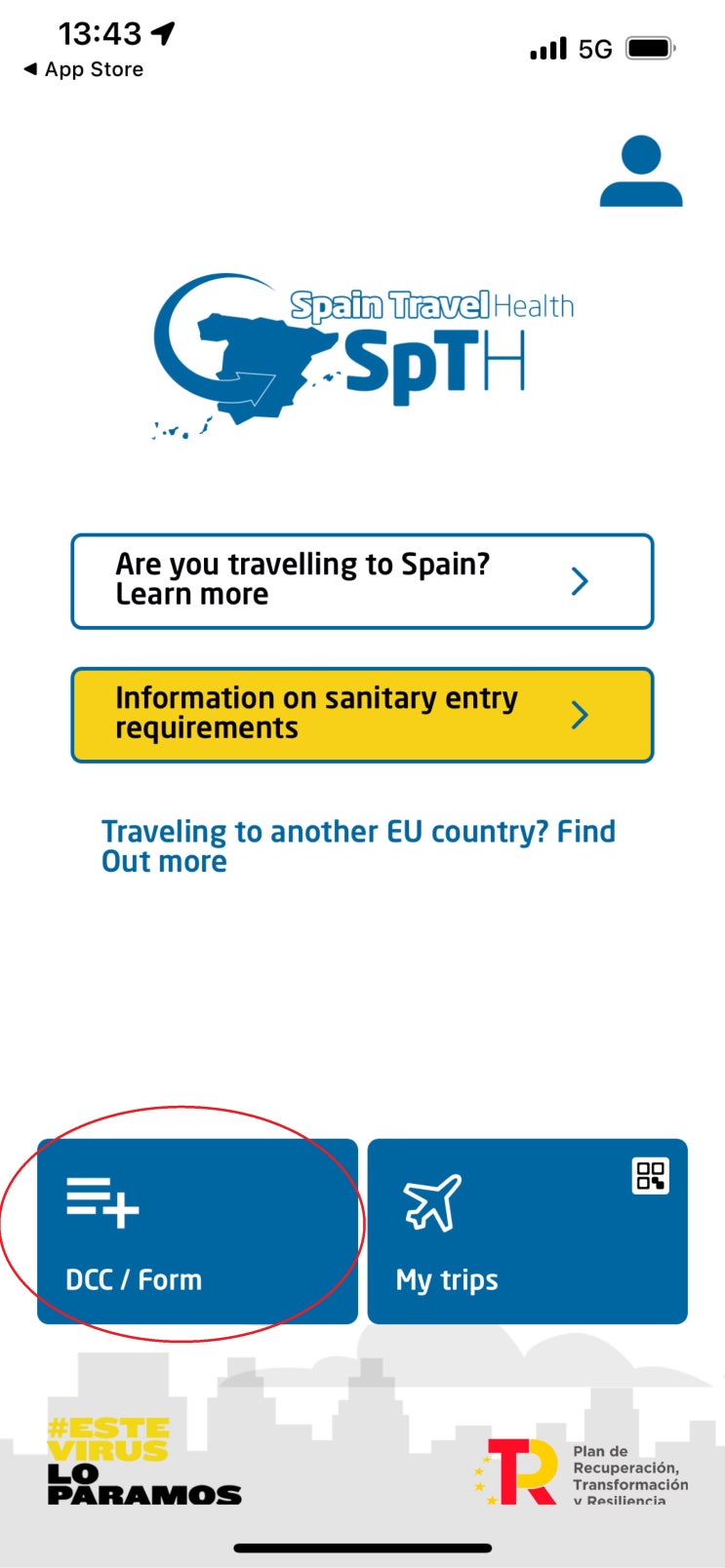This screenshot has height=1568, width=725.
Task: Open the 'Traveling to another EU country' link
Action: pyautogui.click(x=359, y=846)
